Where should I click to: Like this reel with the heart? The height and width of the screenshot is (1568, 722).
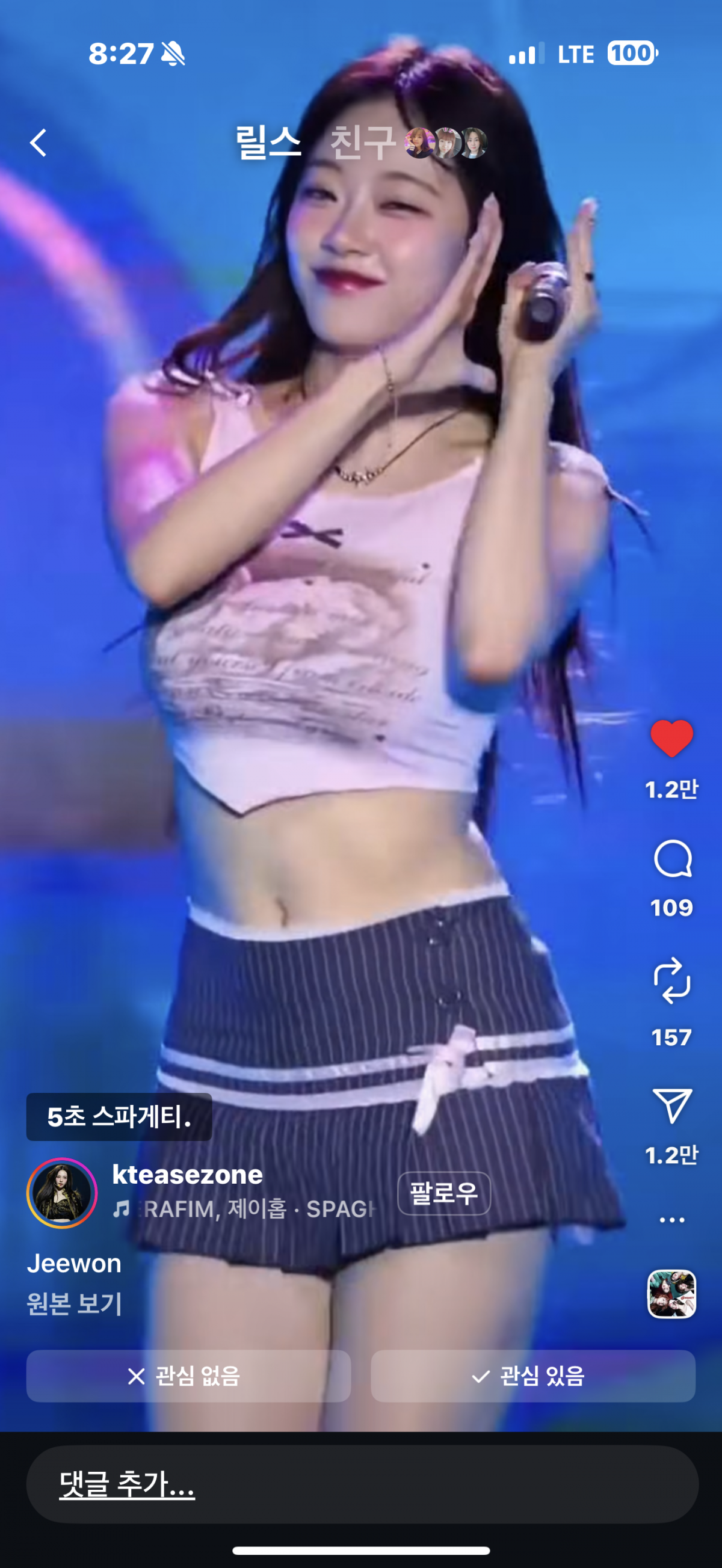tap(671, 739)
